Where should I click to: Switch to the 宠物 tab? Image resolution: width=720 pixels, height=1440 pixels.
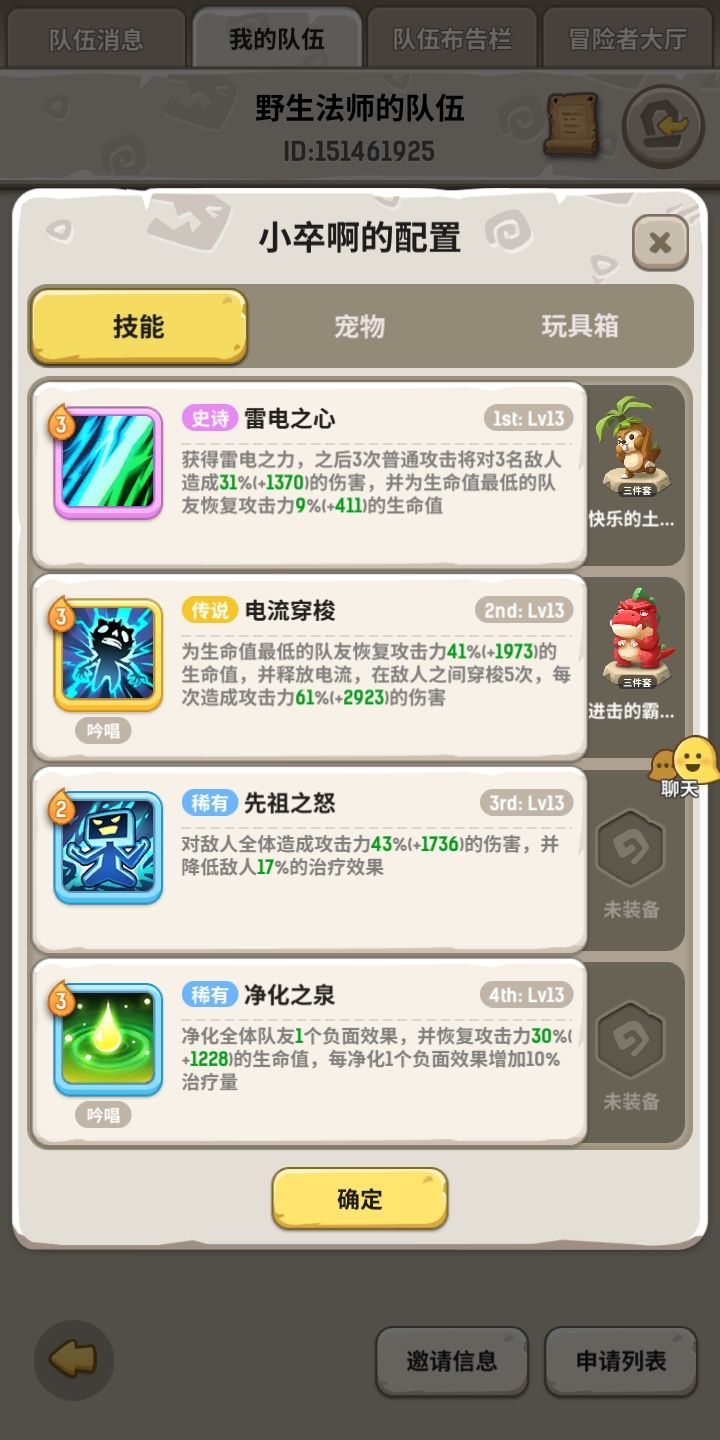(359, 326)
